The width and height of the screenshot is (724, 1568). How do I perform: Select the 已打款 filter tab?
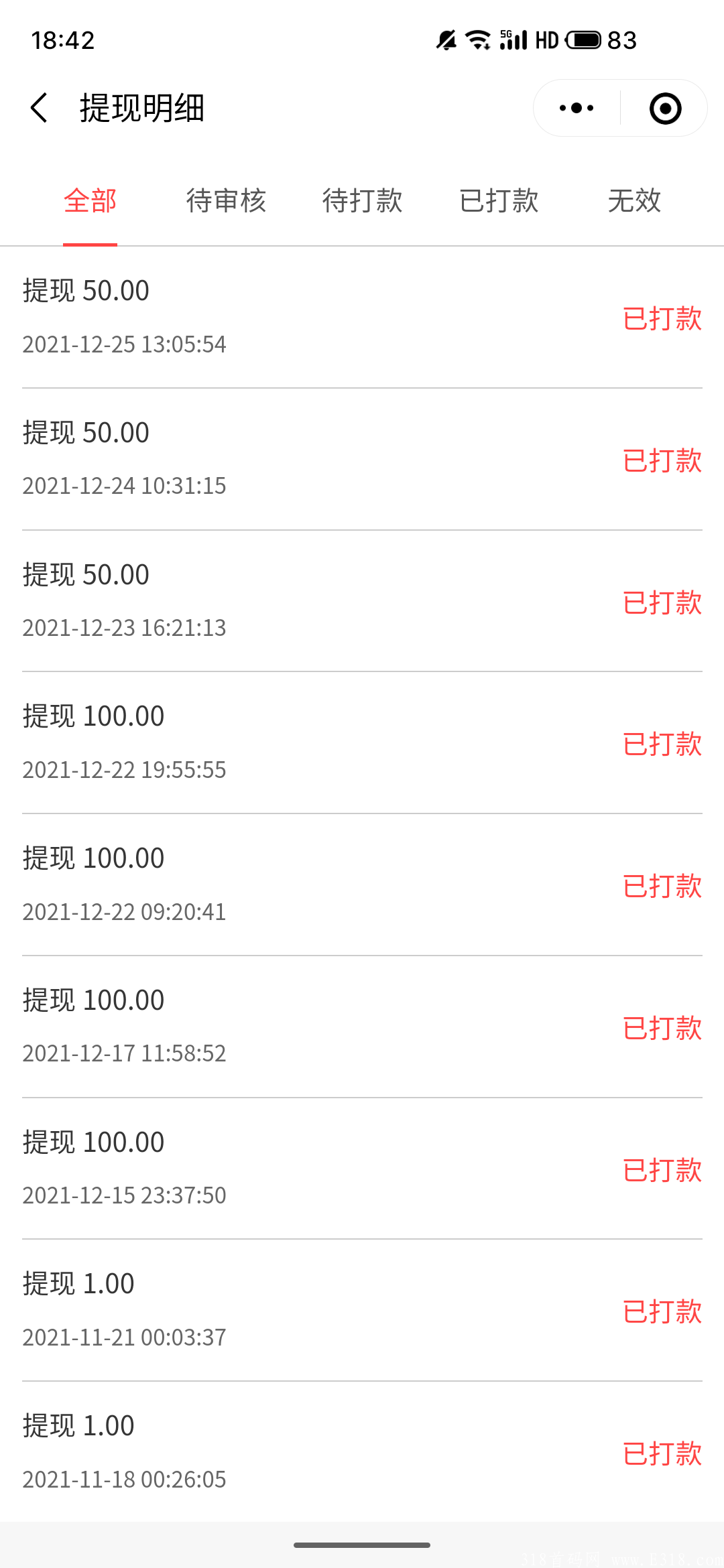click(499, 200)
